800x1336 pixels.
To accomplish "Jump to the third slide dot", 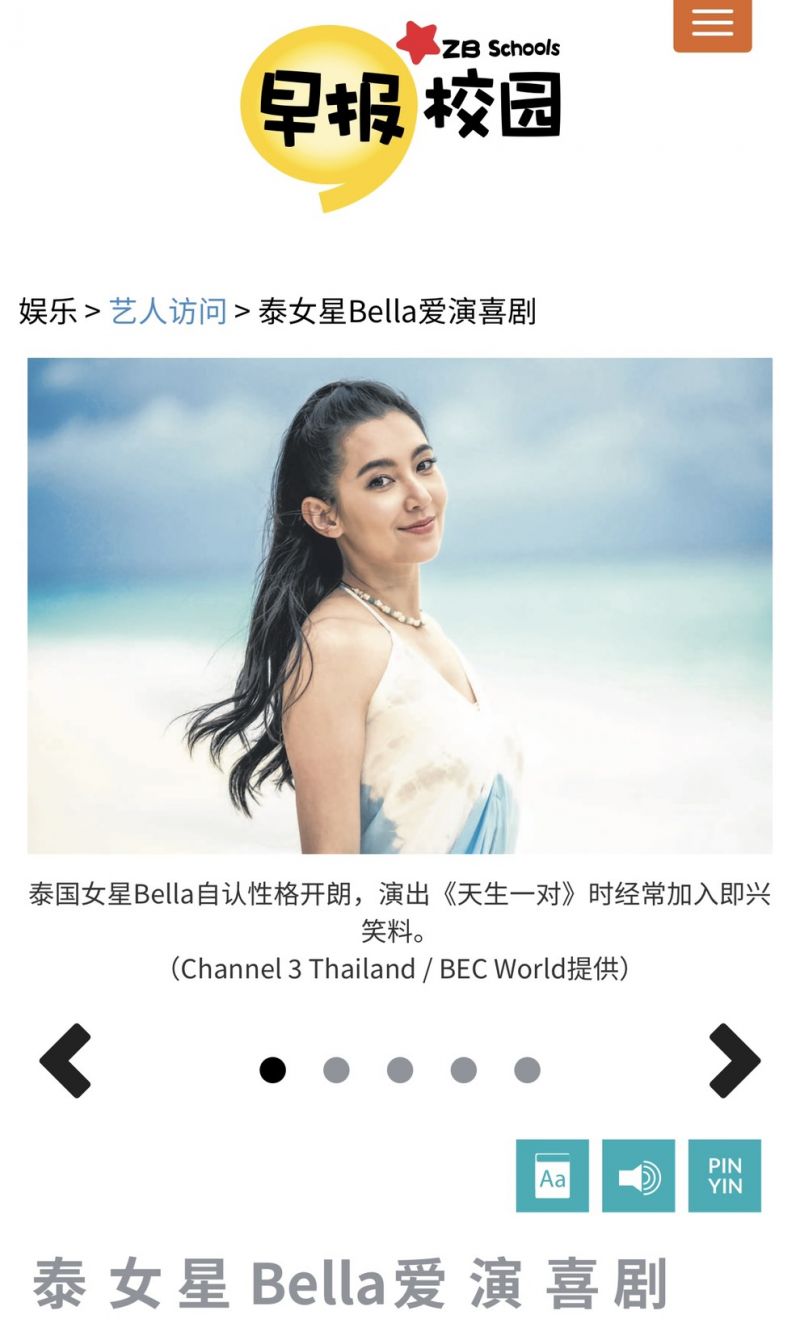I will point(400,1070).
